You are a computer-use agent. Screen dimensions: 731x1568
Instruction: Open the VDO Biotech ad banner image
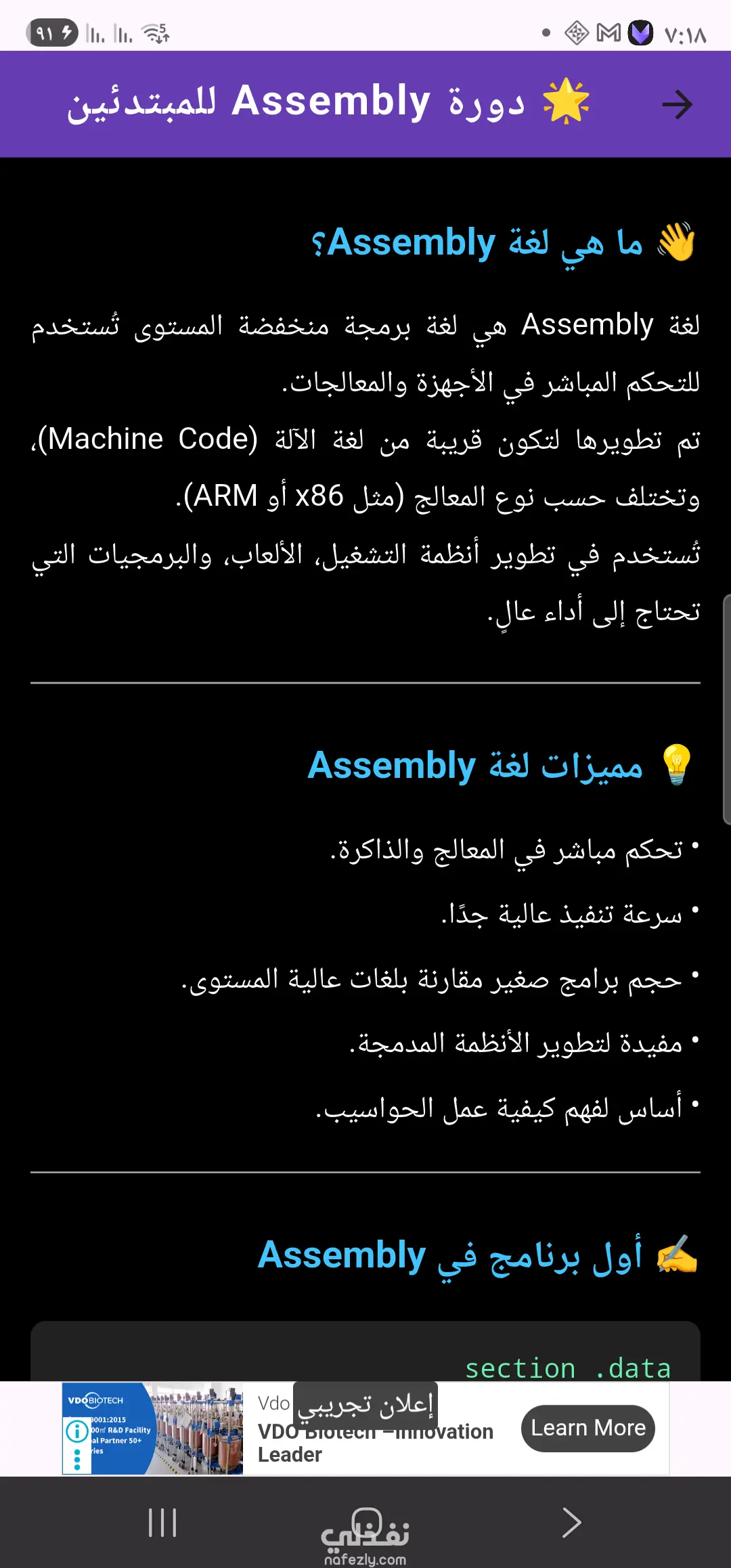coord(153,1428)
